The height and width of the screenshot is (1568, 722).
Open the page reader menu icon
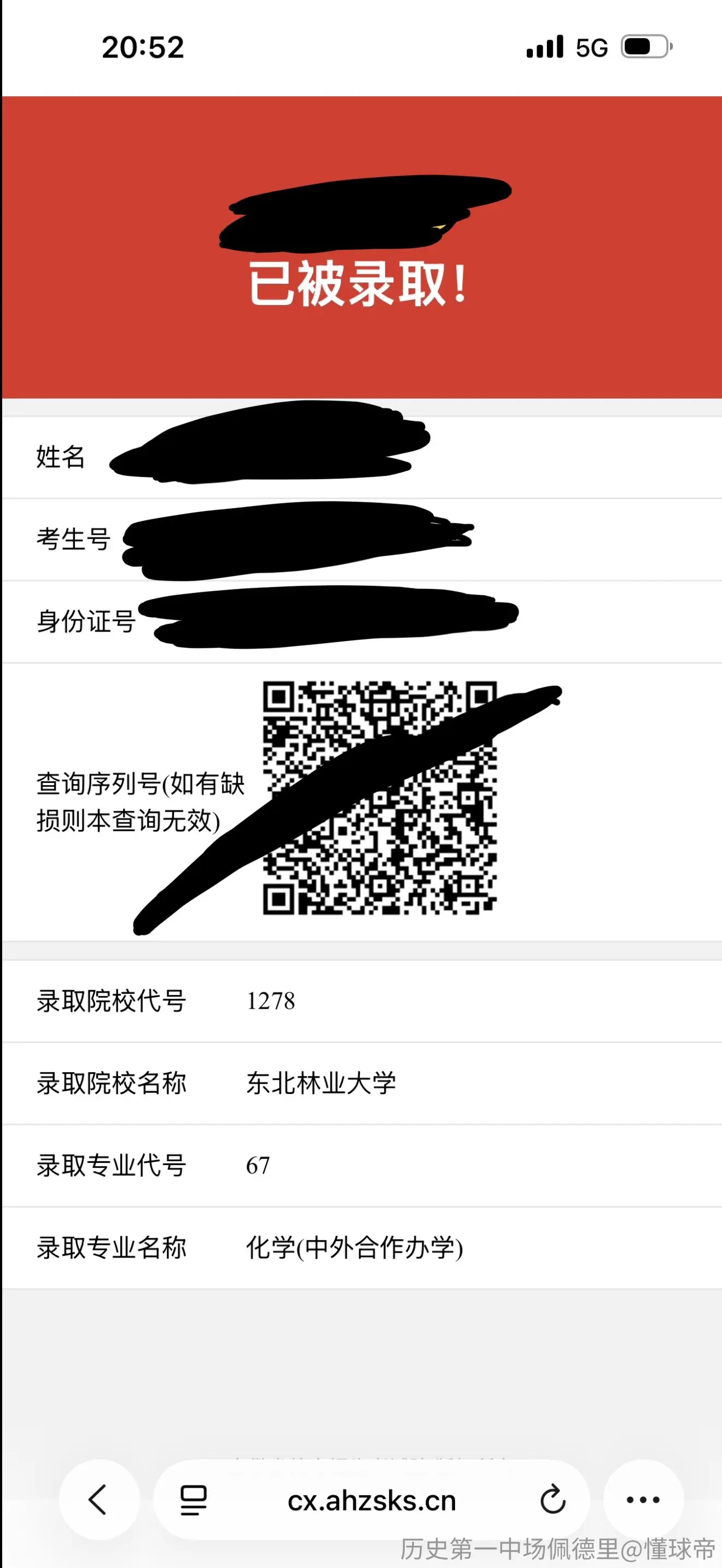coord(194,1500)
